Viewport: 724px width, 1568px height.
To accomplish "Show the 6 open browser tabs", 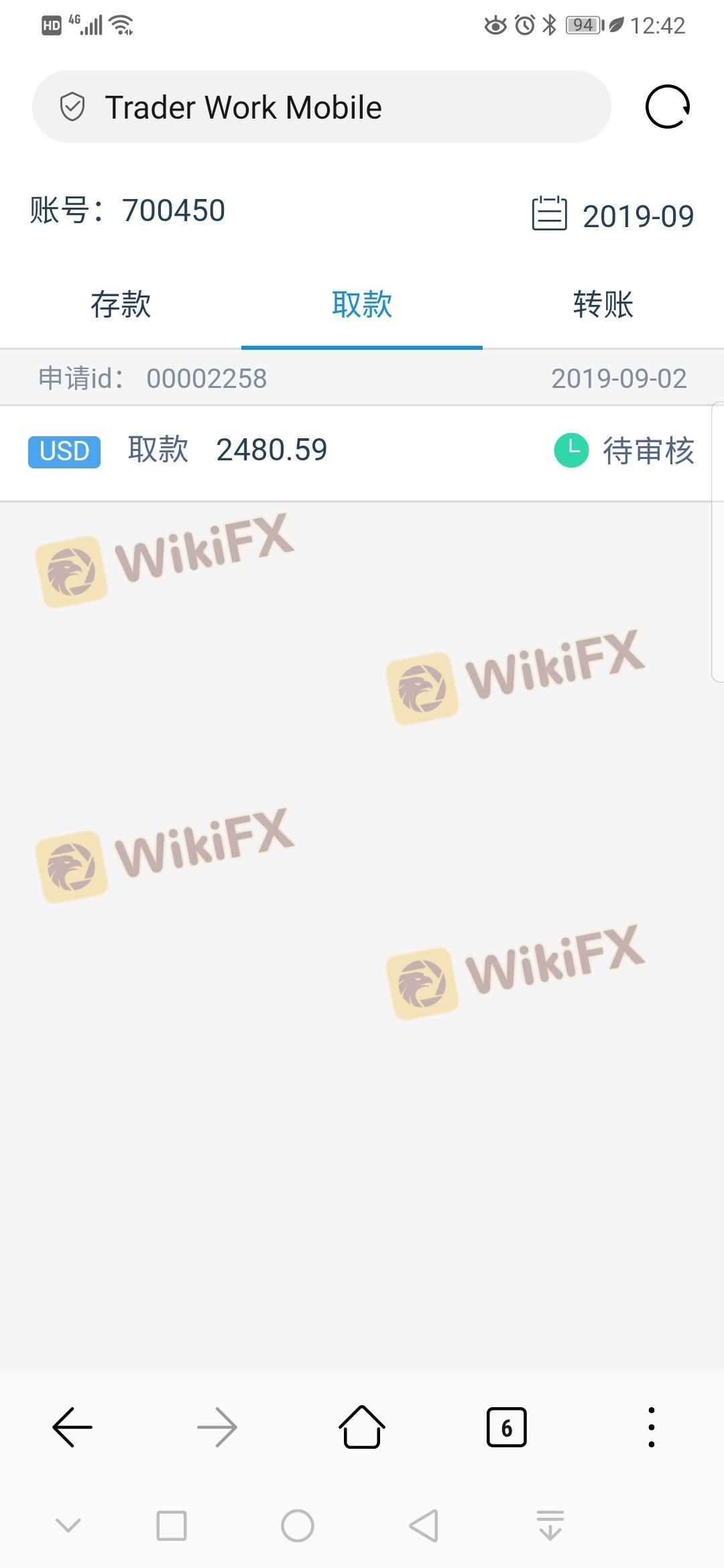I will (x=506, y=1427).
